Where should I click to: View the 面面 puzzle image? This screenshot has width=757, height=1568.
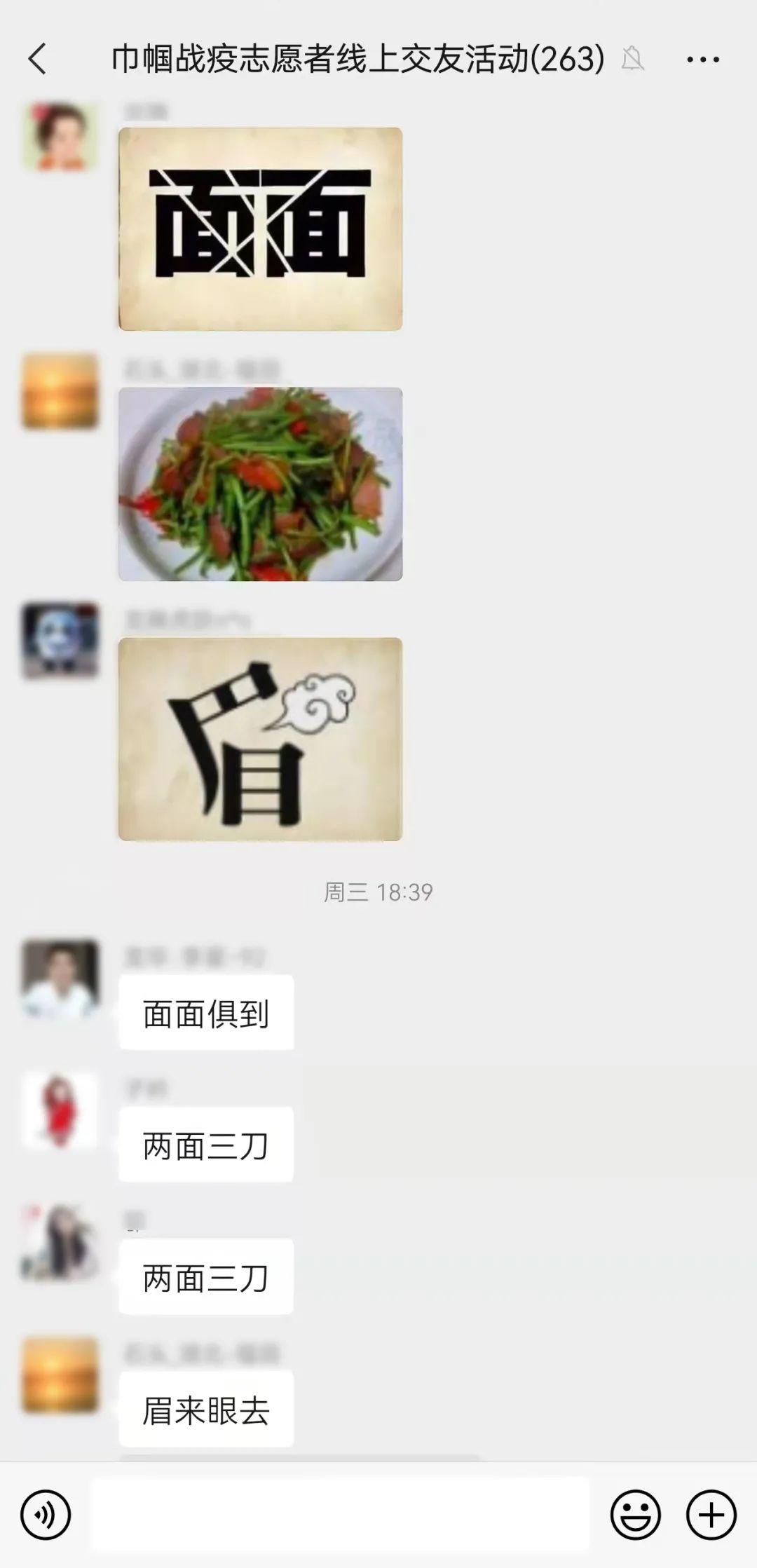[260, 229]
